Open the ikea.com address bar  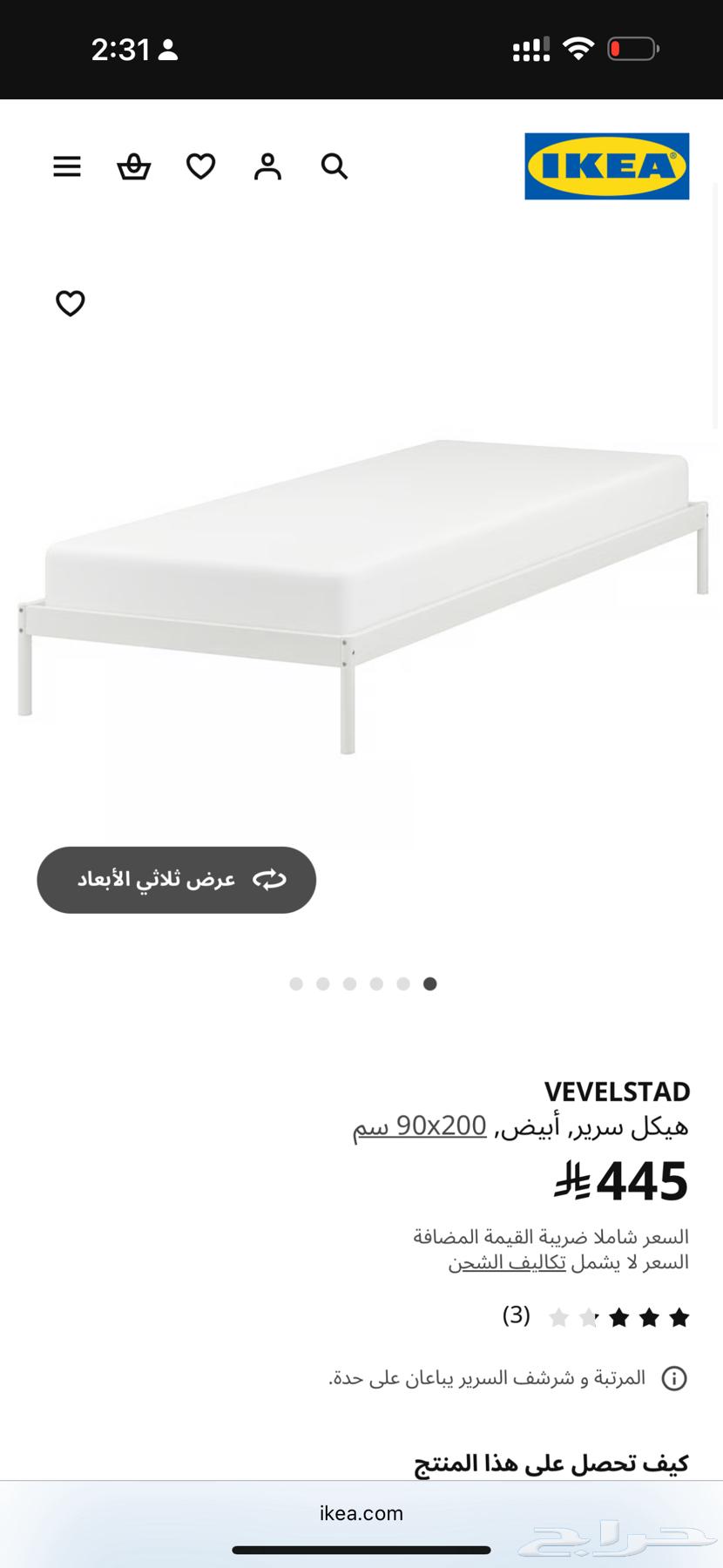(361, 1513)
